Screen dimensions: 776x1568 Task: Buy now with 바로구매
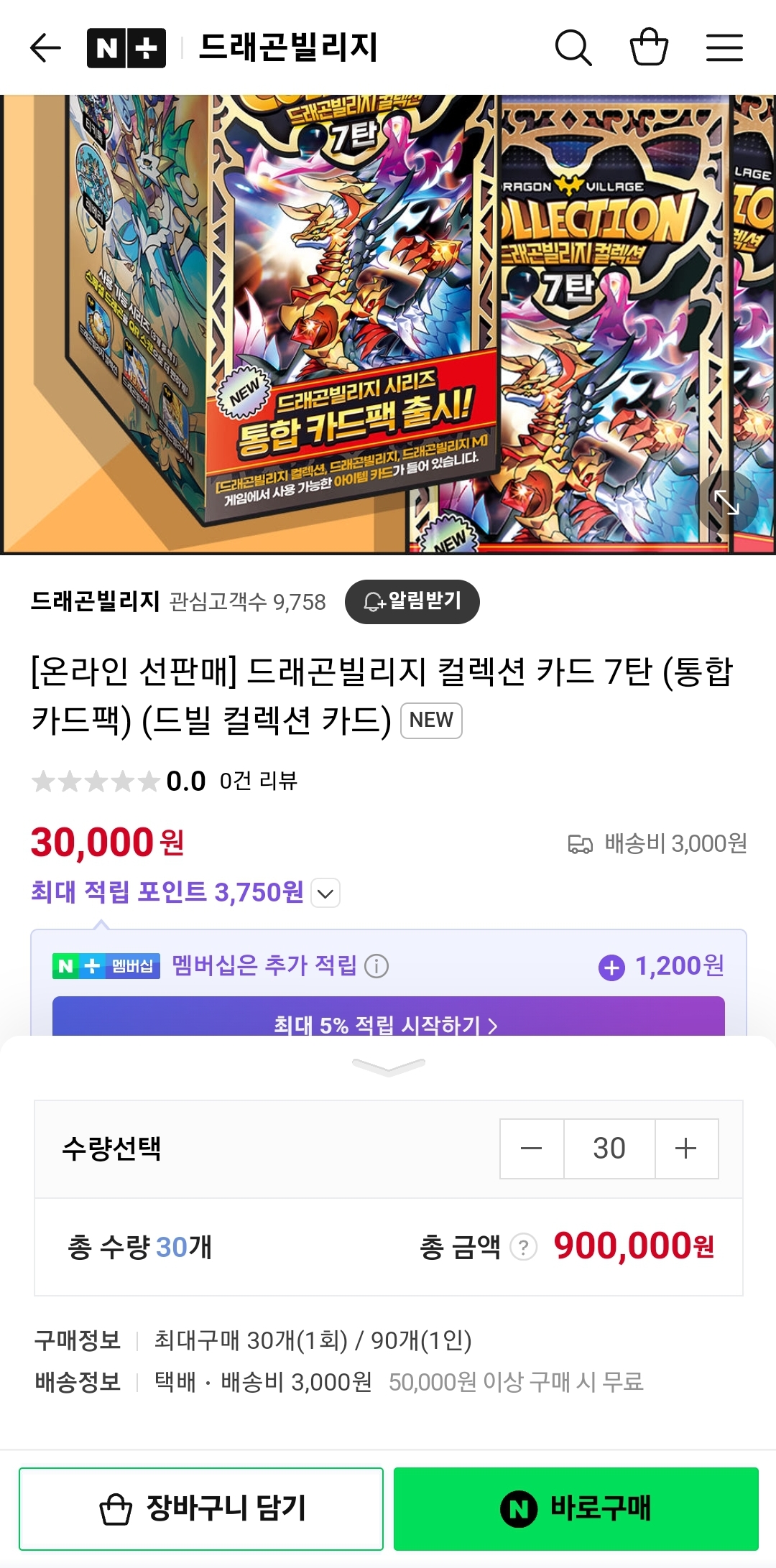[576, 1508]
